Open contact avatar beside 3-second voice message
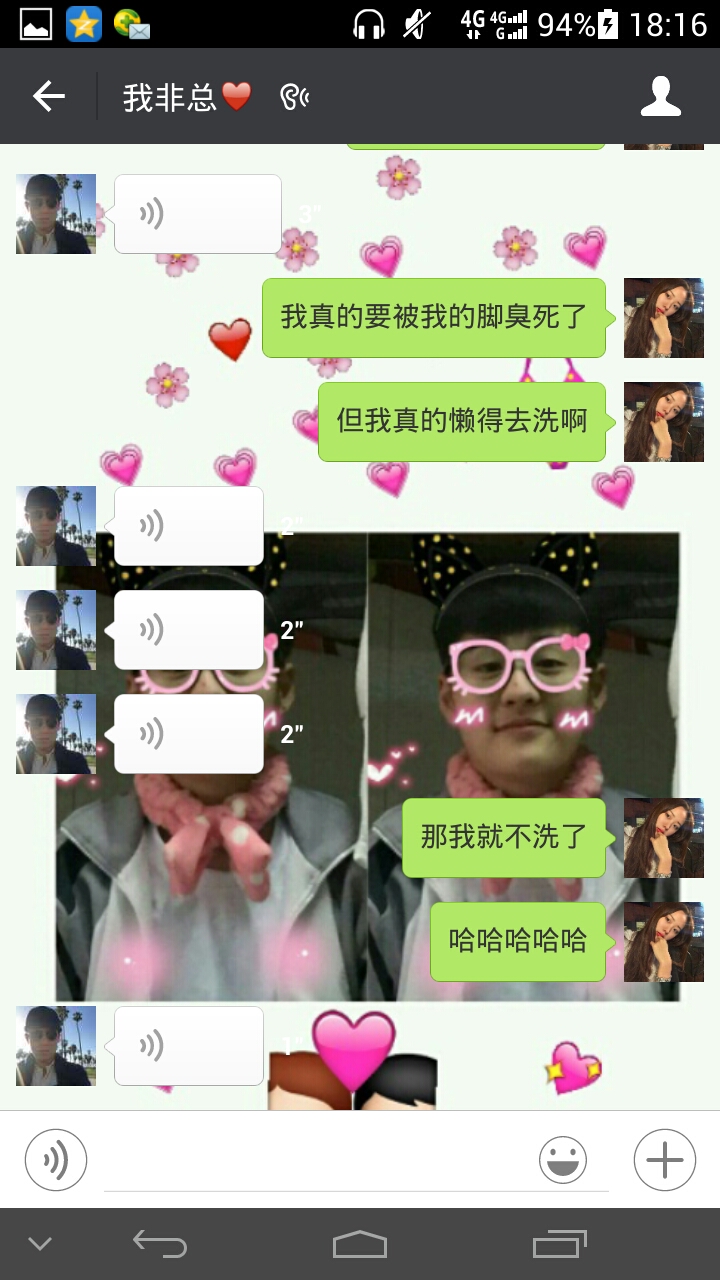The image size is (720, 1280). 56,214
